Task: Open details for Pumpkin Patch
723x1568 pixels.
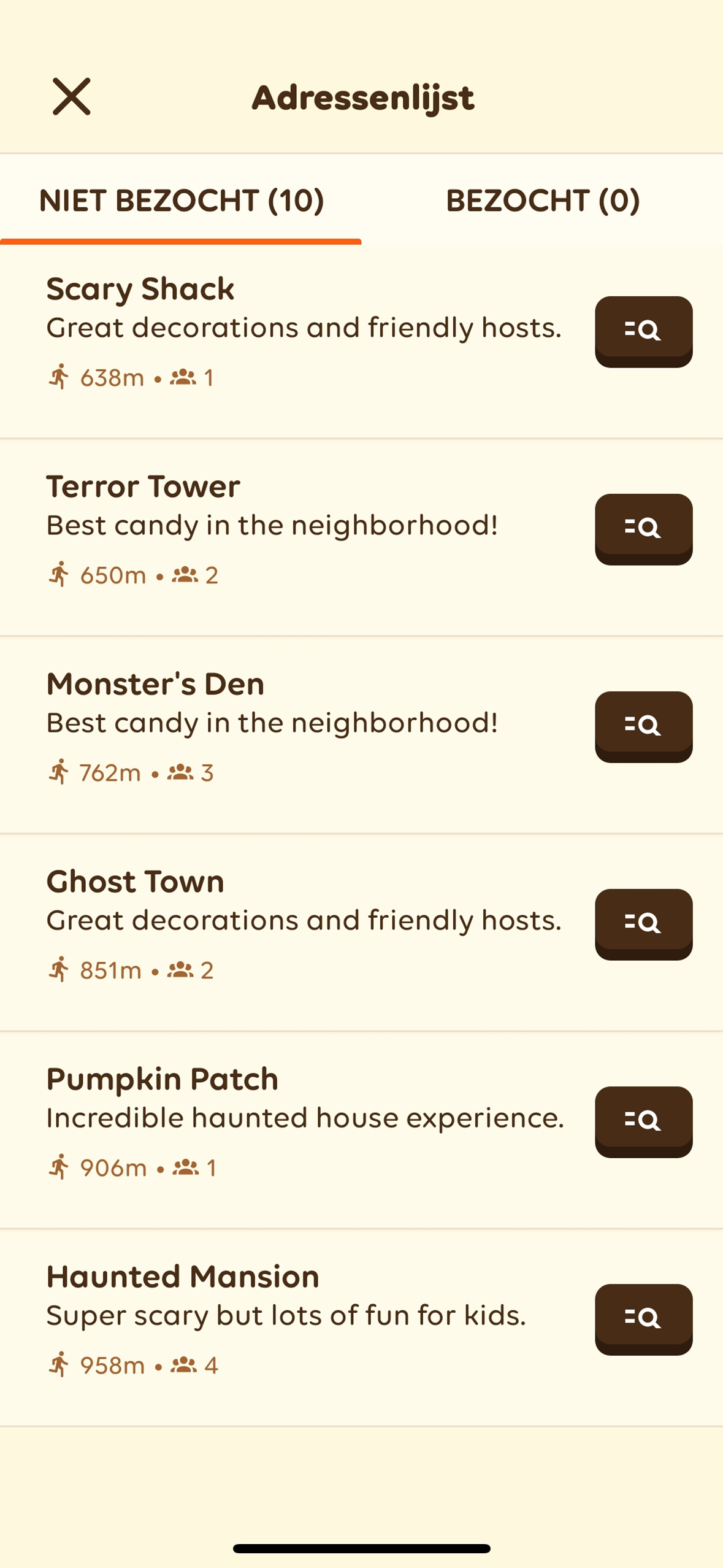Action: pyautogui.click(x=643, y=1121)
